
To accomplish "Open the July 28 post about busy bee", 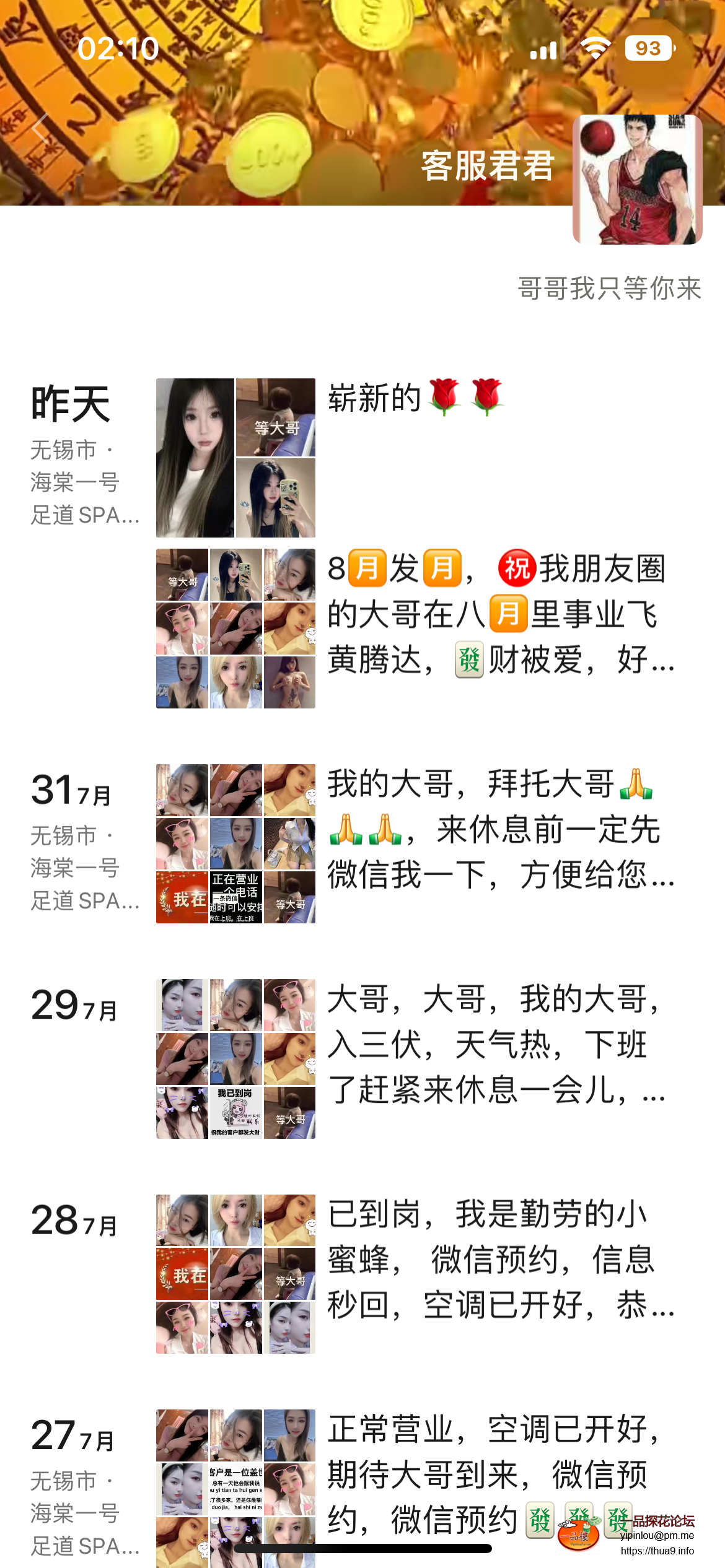I will click(496, 1260).
